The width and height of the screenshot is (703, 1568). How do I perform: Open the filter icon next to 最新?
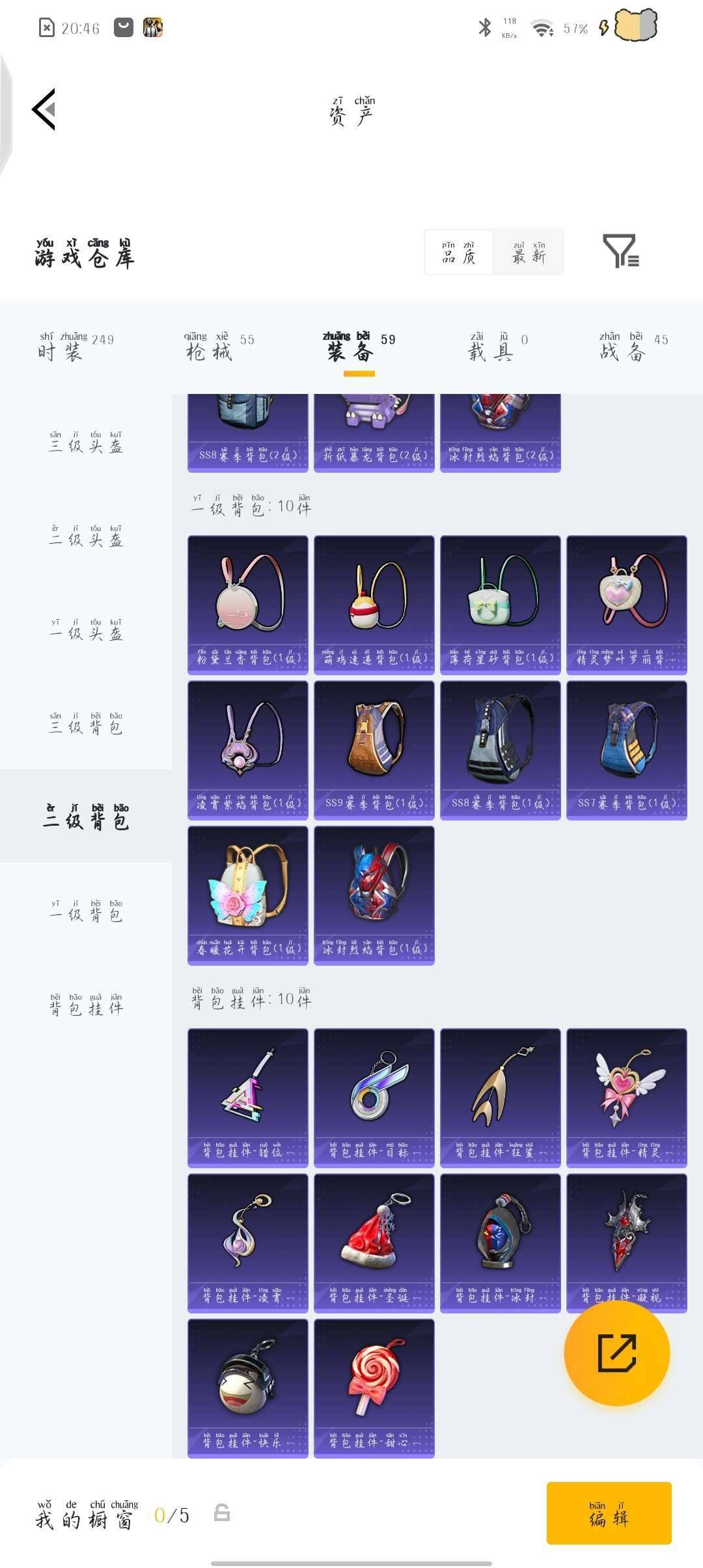coord(620,251)
